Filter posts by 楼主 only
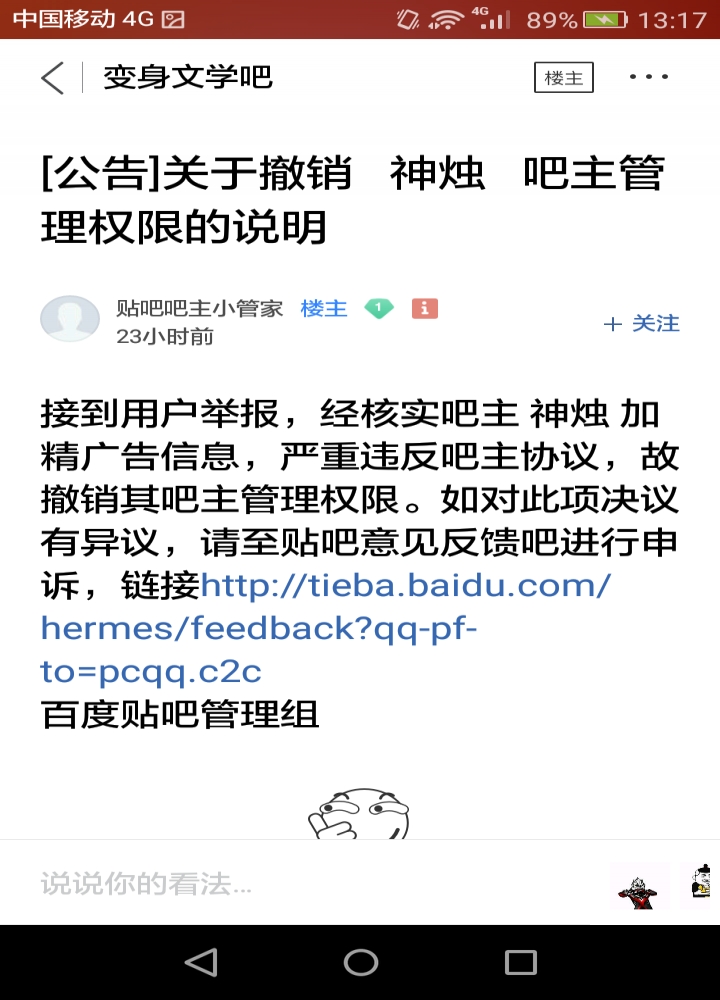Image resolution: width=720 pixels, height=1000 pixels. (x=564, y=77)
